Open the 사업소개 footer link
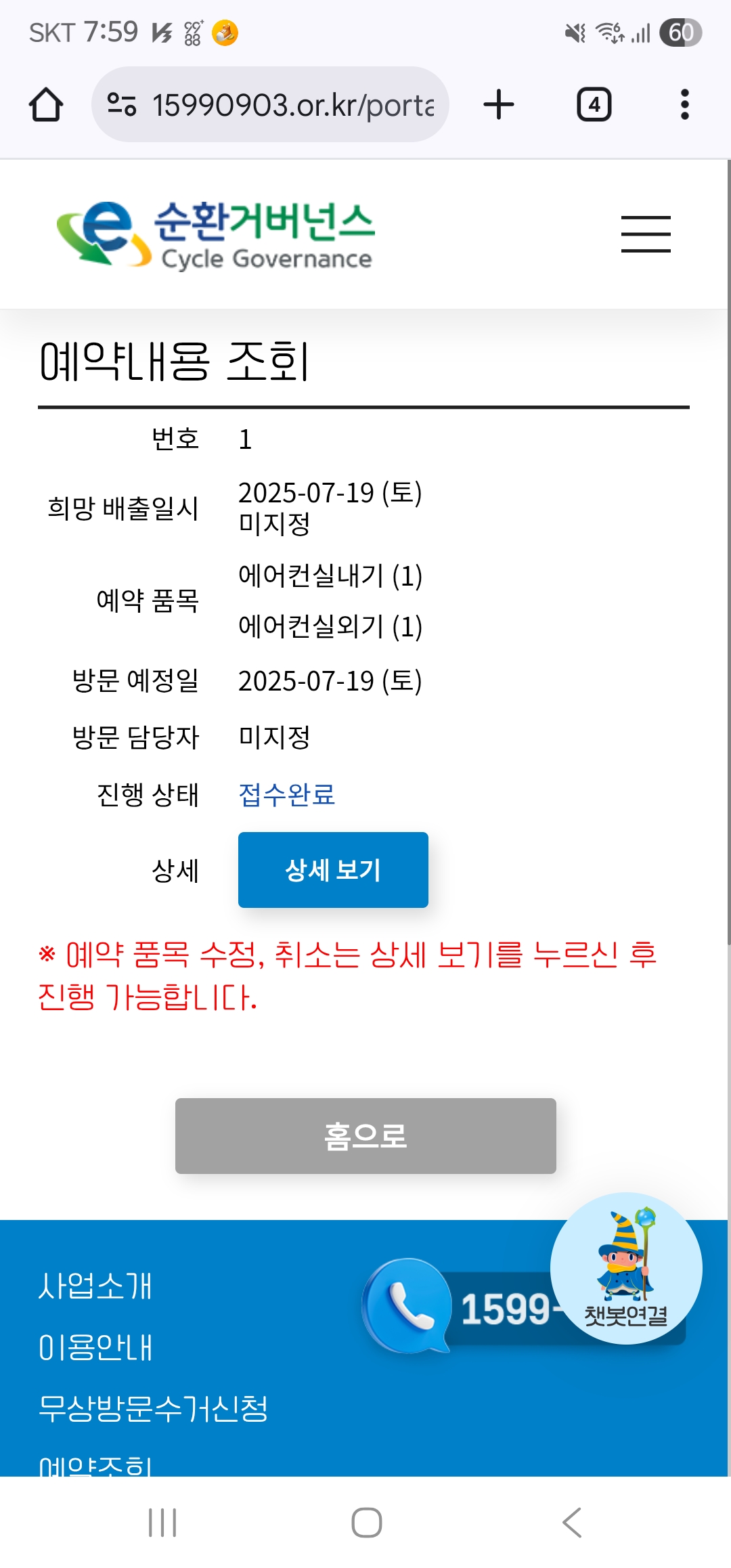The height and width of the screenshot is (1568, 731). point(95,1286)
